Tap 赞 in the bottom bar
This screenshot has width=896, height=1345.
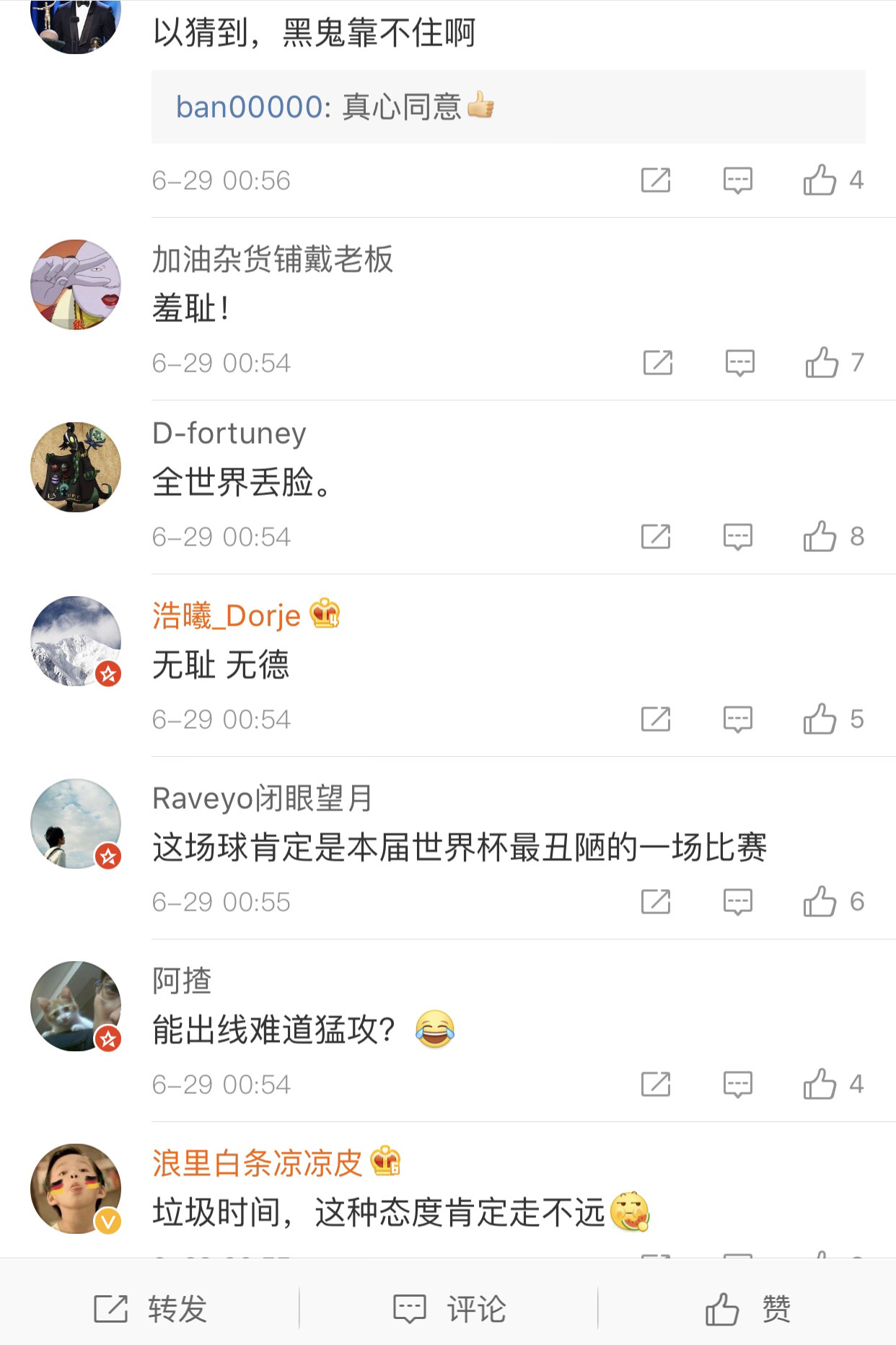pyautogui.click(x=747, y=1308)
